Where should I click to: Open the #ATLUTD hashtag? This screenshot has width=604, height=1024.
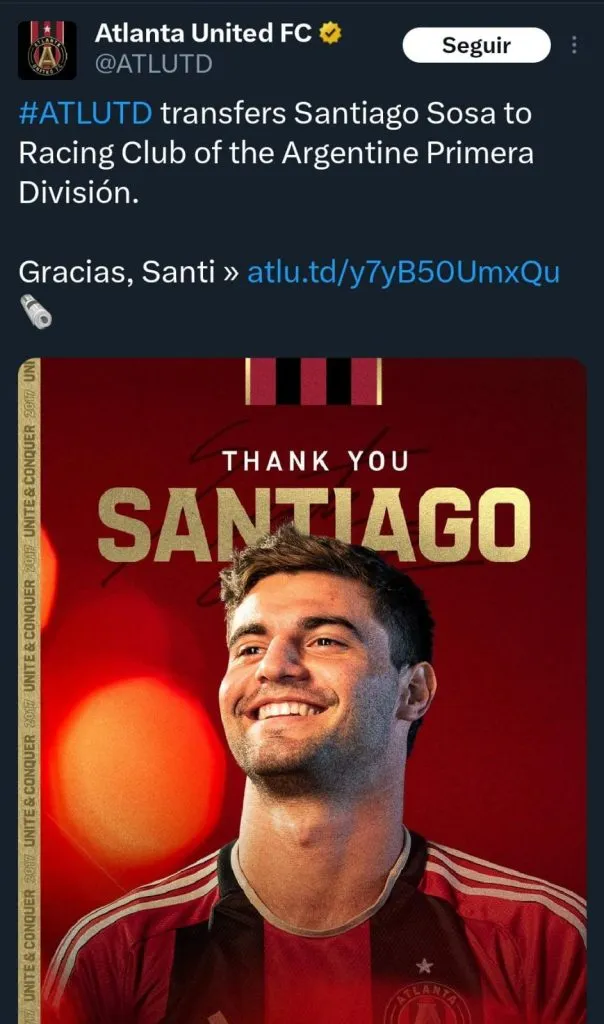[86, 114]
